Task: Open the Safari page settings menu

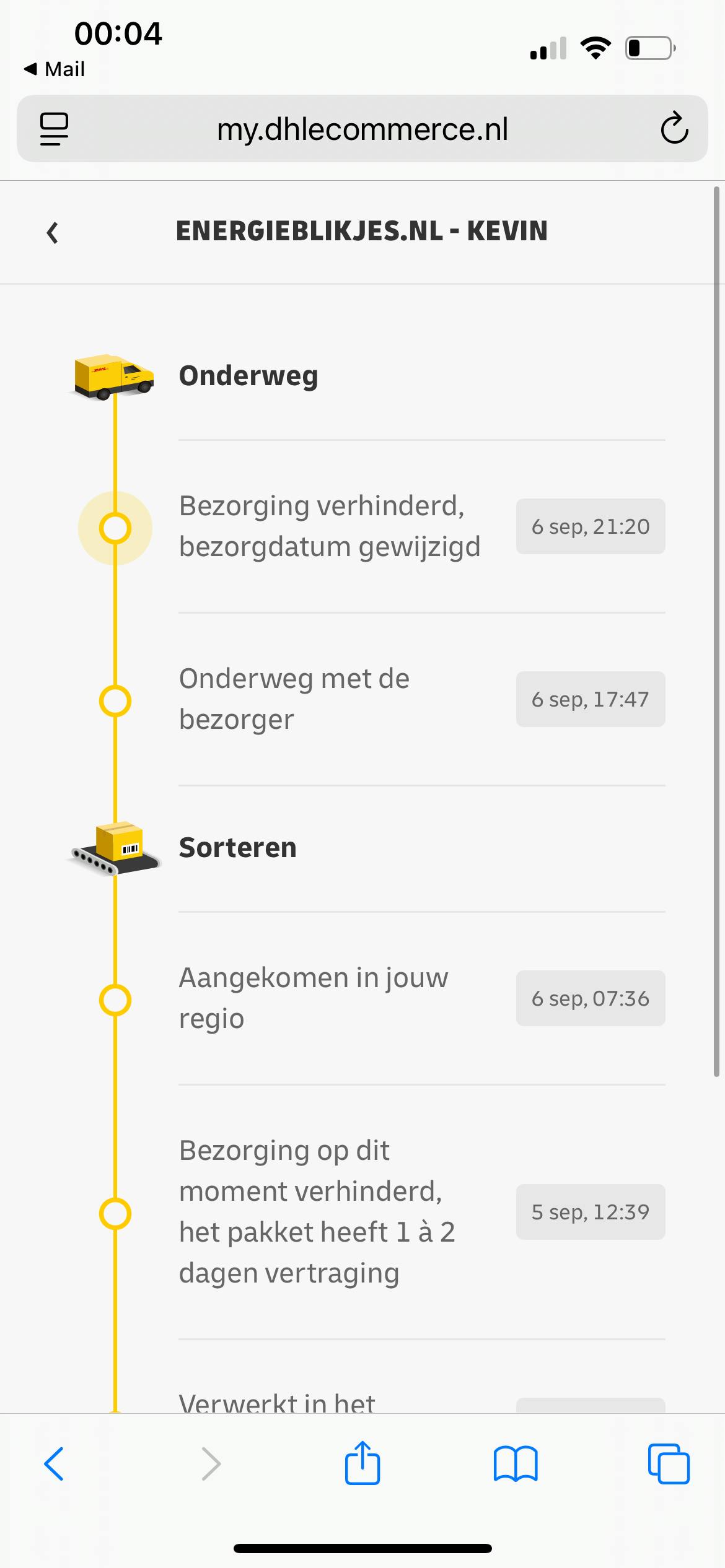Action: [x=55, y=129]
